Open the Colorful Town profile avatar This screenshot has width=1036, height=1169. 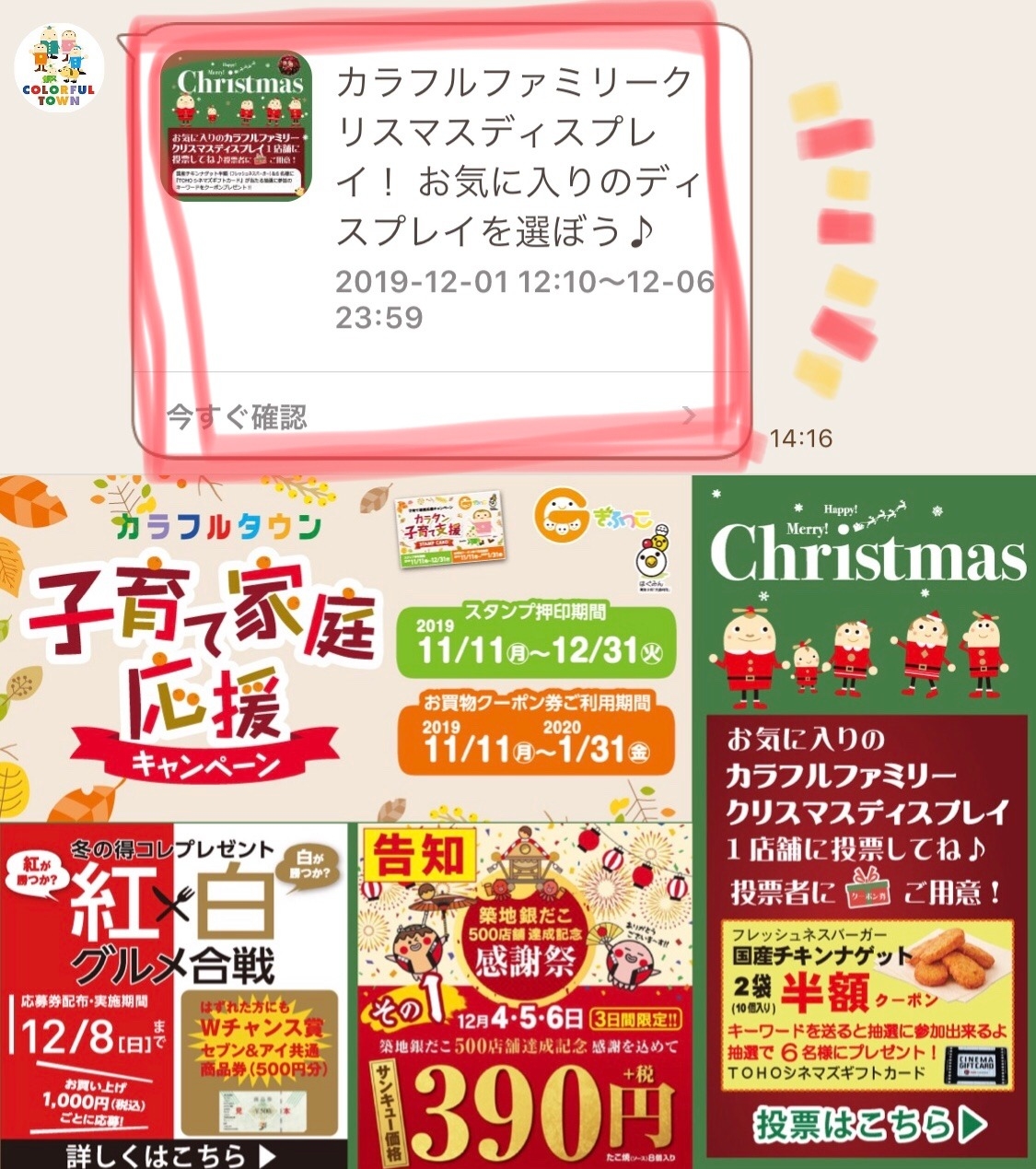click(x=59, y=68)
